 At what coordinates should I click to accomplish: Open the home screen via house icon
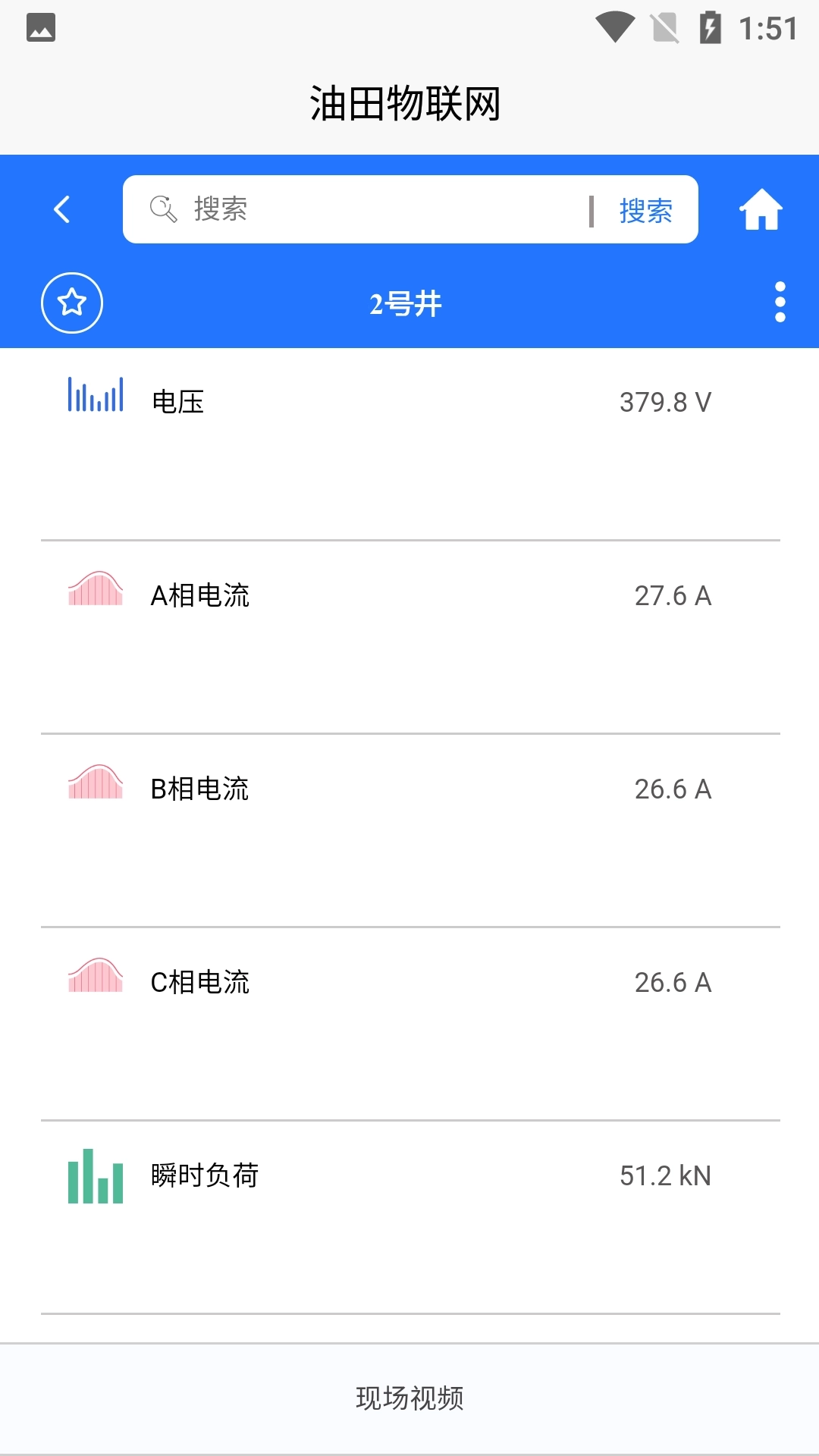[762, 209]
